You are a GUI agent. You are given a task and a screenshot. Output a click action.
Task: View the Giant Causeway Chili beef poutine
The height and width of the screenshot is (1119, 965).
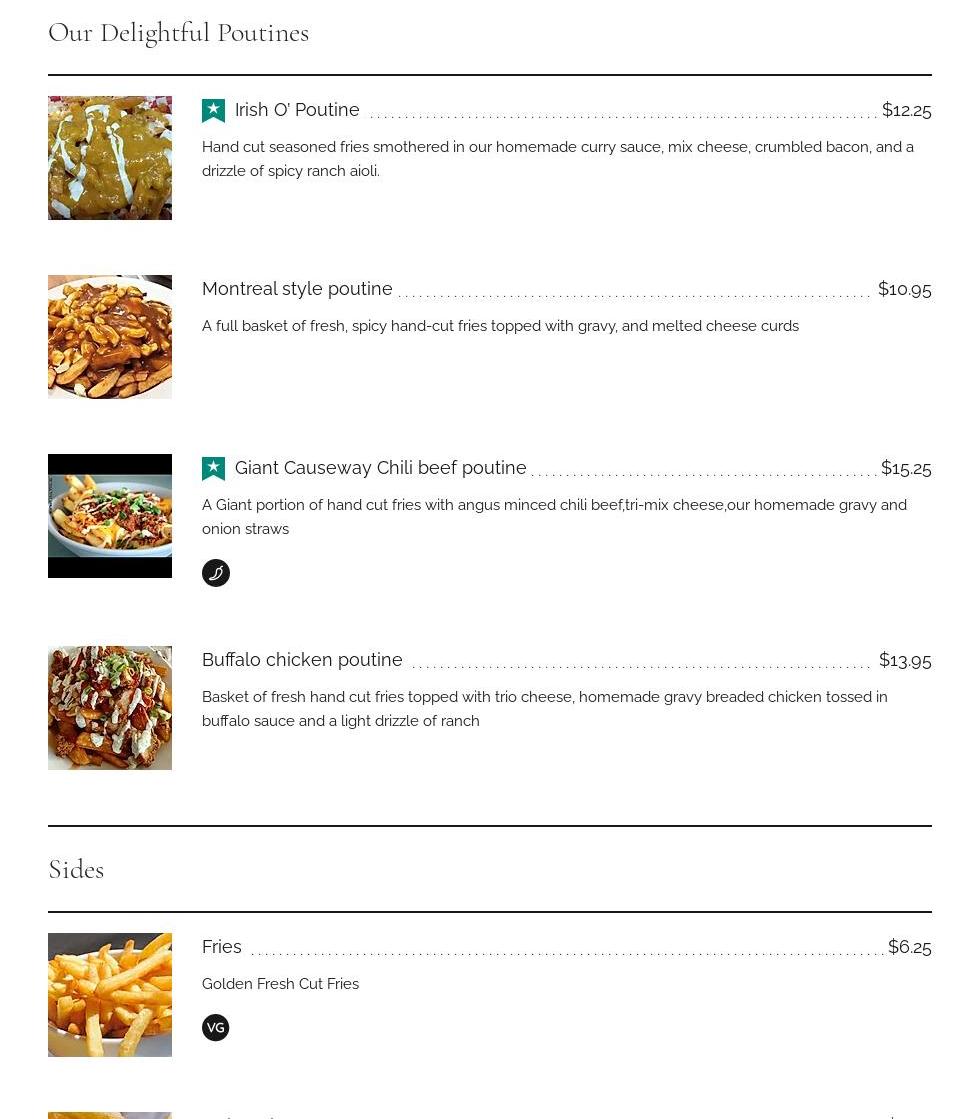pos(380,468)
